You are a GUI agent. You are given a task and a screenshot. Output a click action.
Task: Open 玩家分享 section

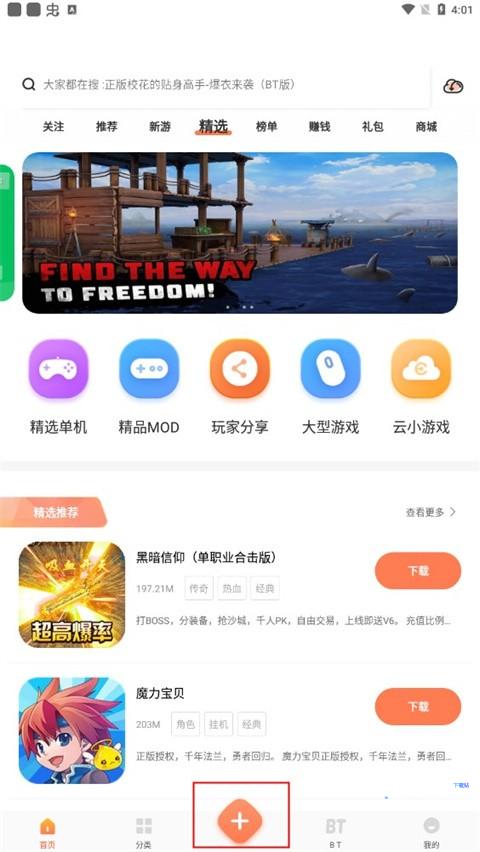[240, 387]
